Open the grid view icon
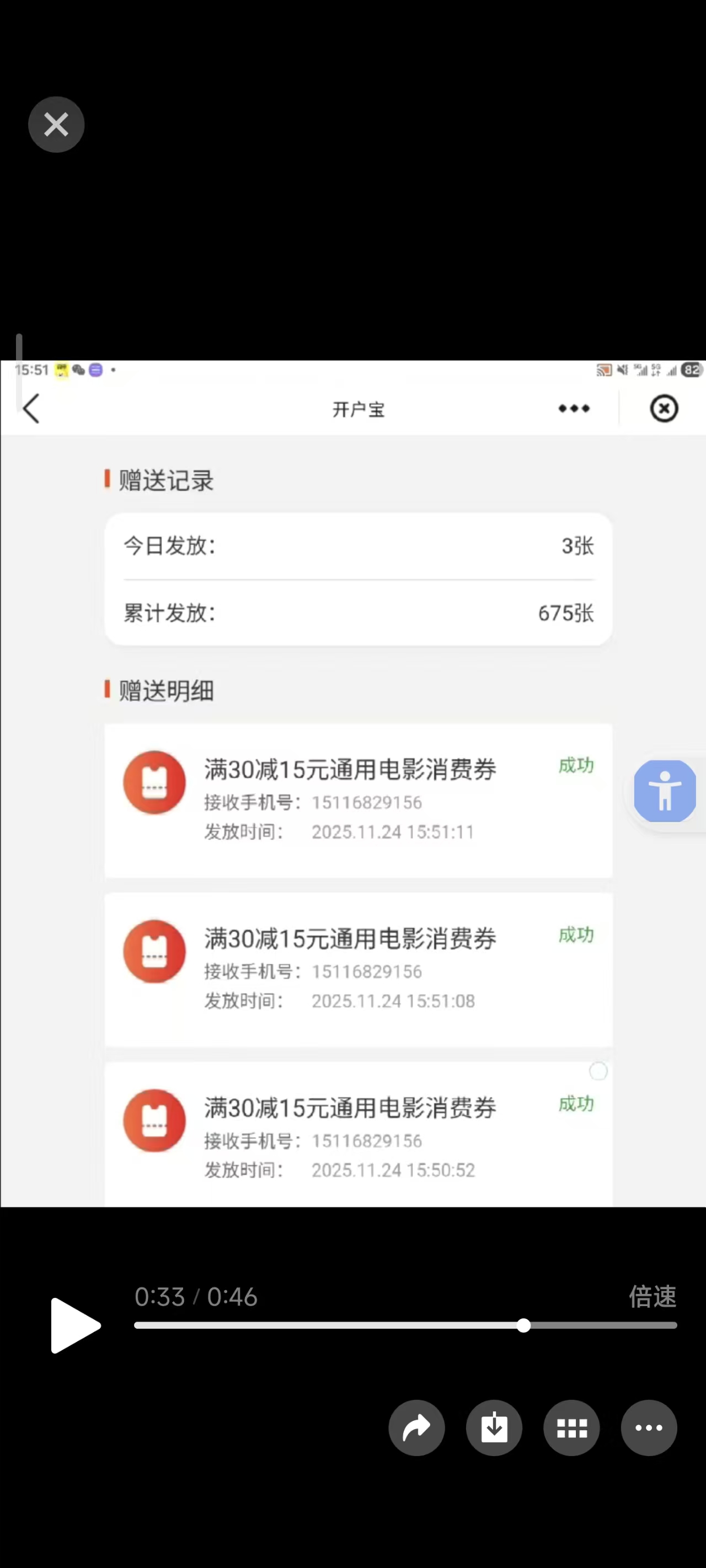 [x=571, y=1427]
